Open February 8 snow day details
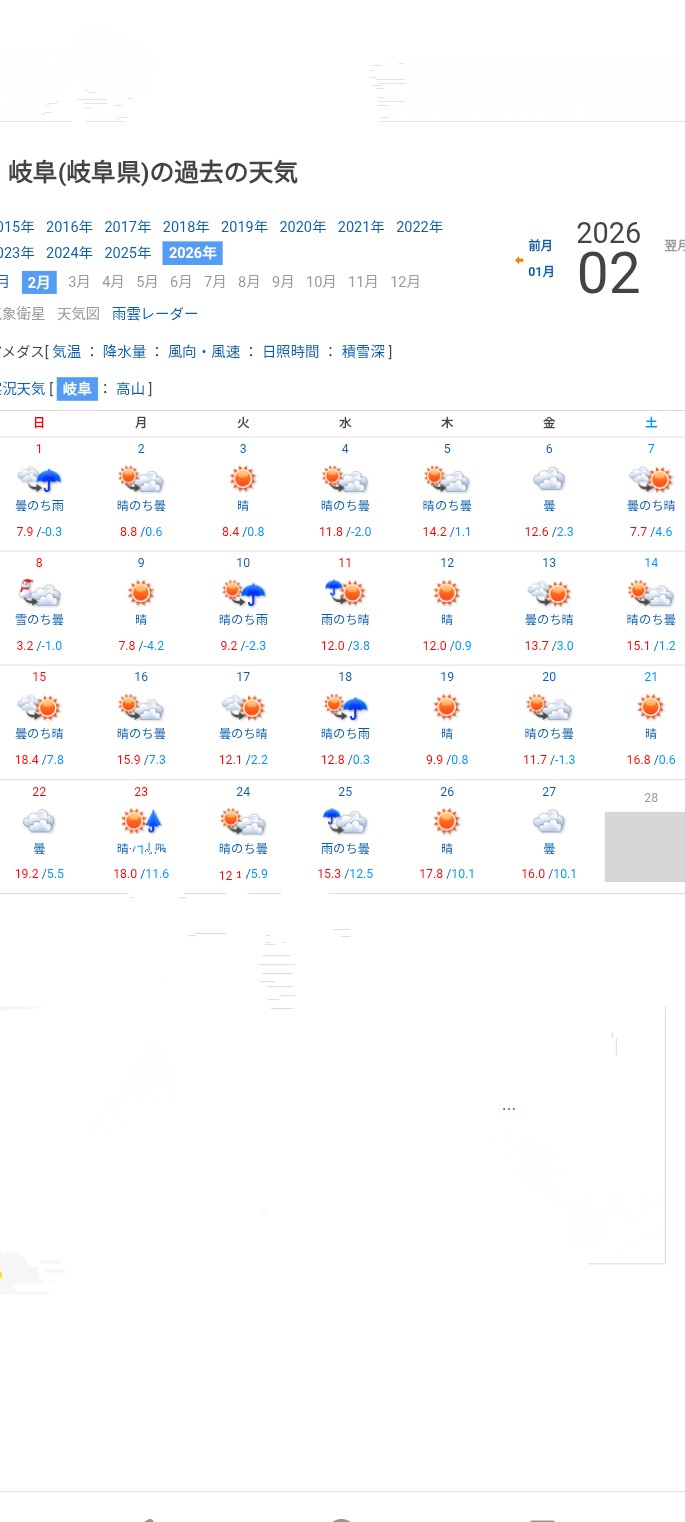This screenshot has height=1522, width=685. [x=39, y=596]
